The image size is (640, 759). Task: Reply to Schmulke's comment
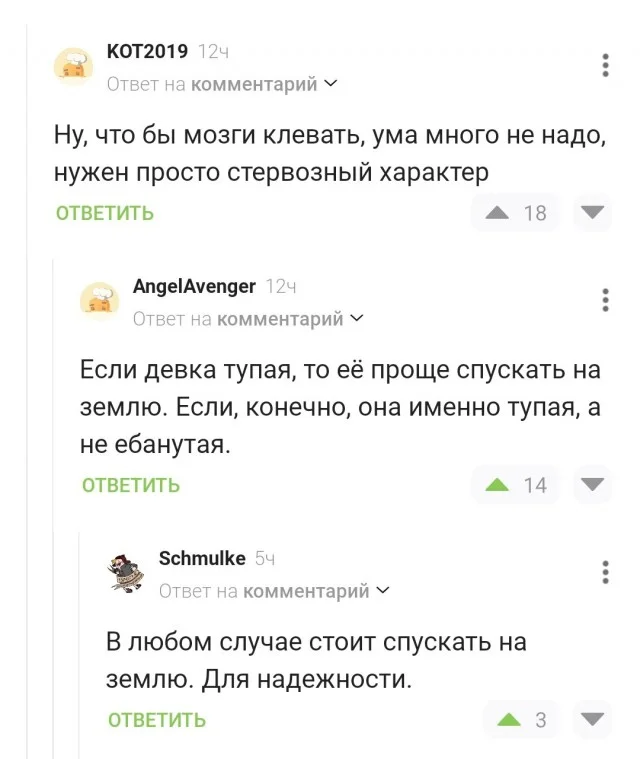(x=157, y=720)
